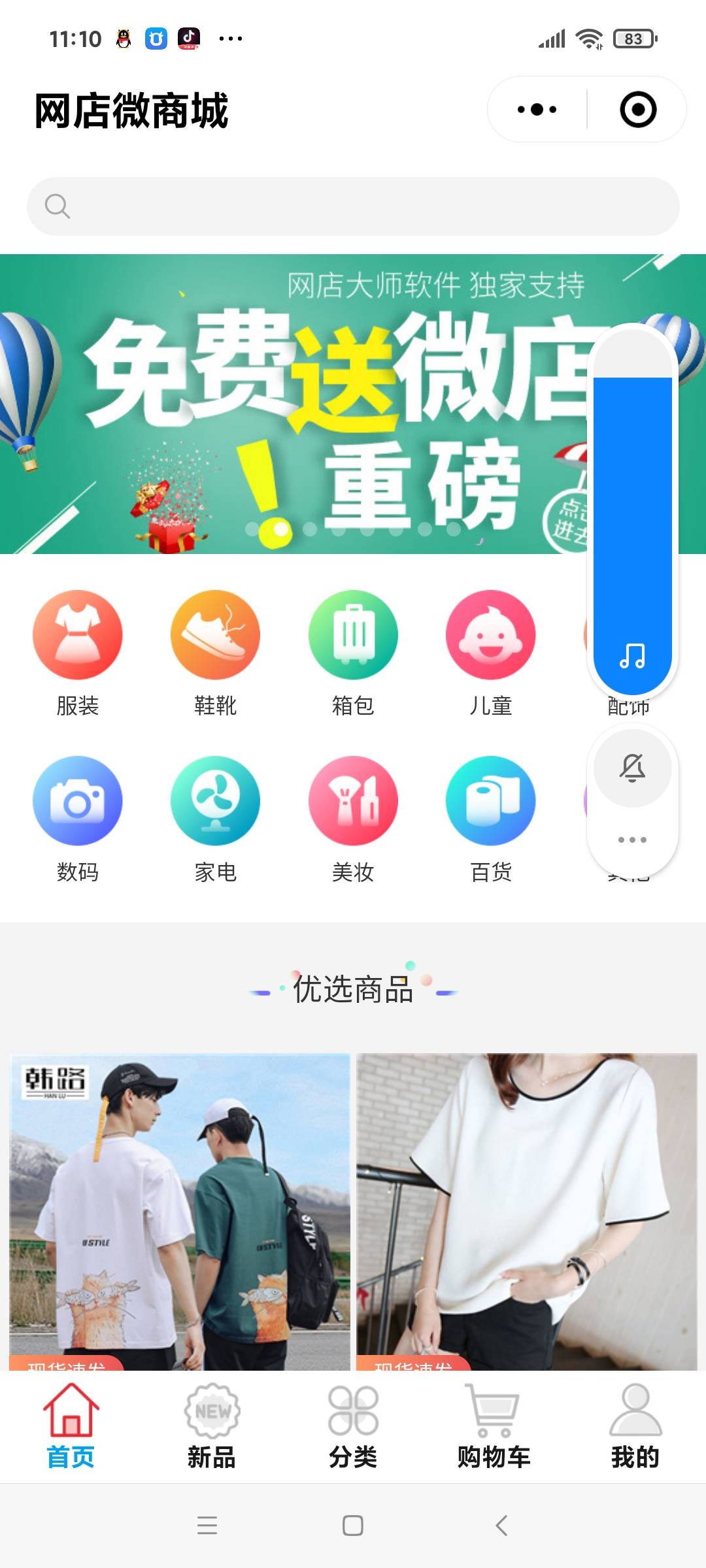Open the 服装 category

(x=78, y=635)
